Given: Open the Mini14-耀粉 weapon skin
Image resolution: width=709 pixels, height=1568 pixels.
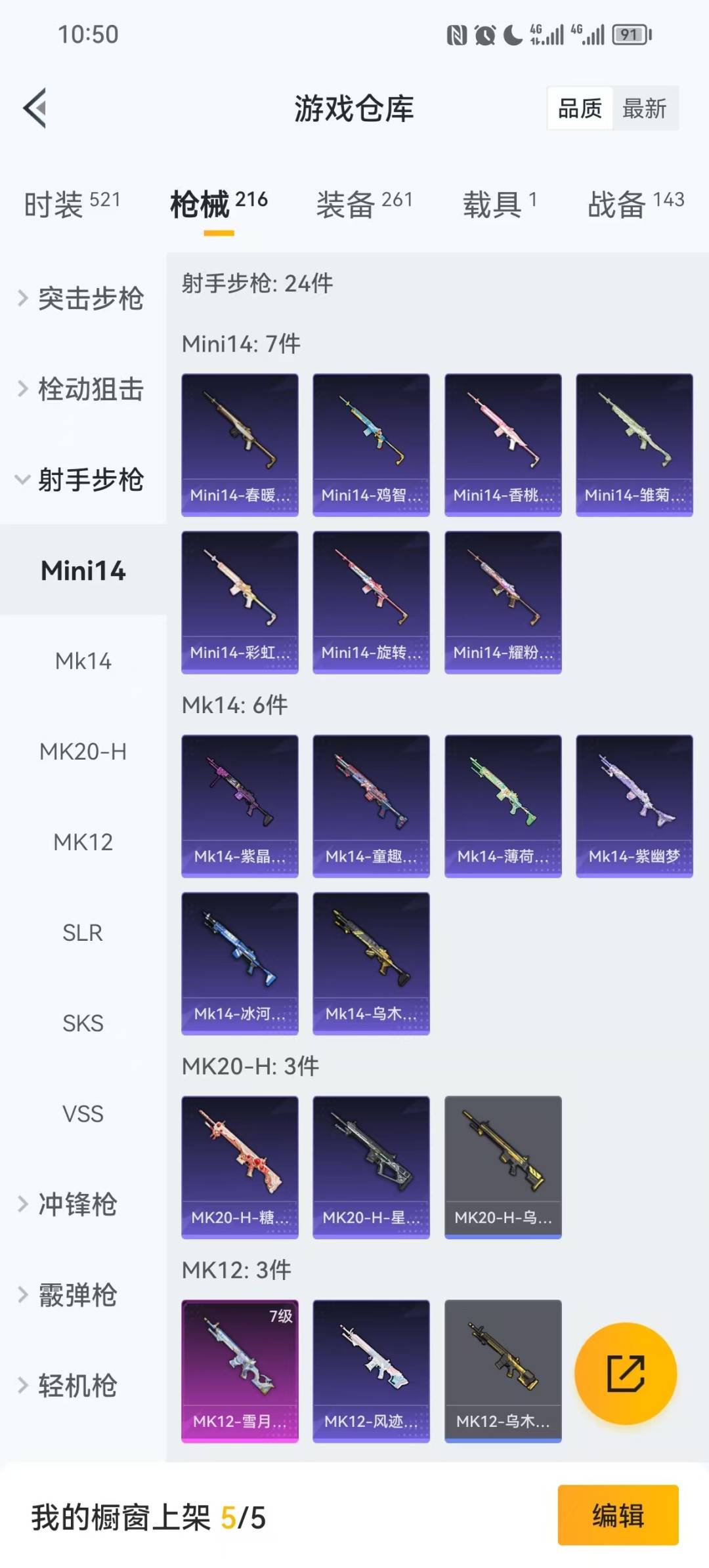Looking at the screenshot, I should (502, 602).
